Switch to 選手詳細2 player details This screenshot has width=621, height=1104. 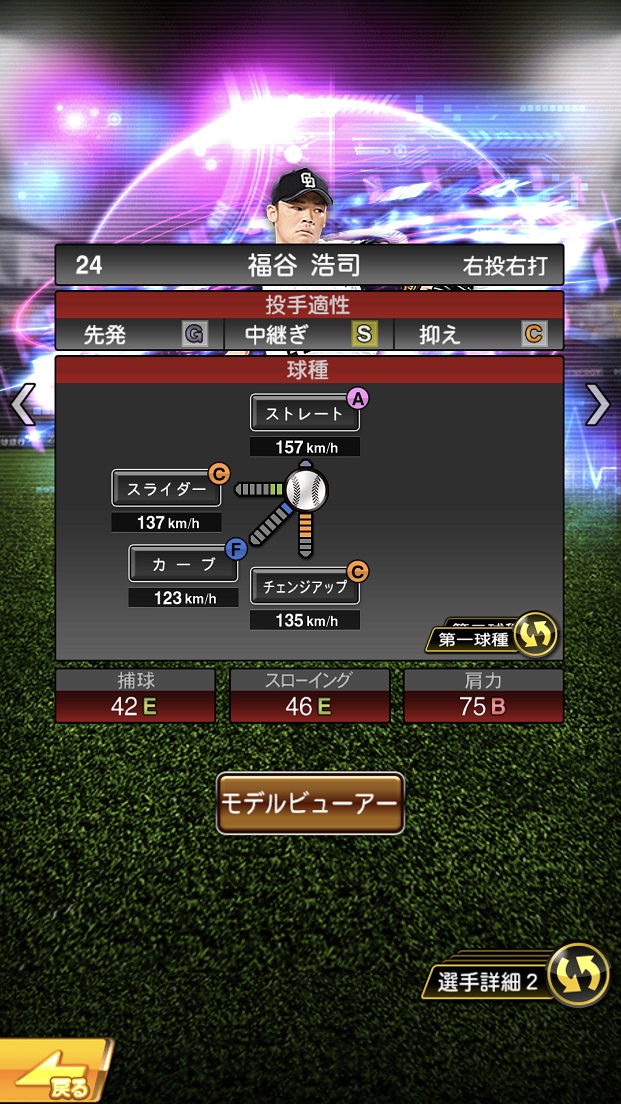521,975
